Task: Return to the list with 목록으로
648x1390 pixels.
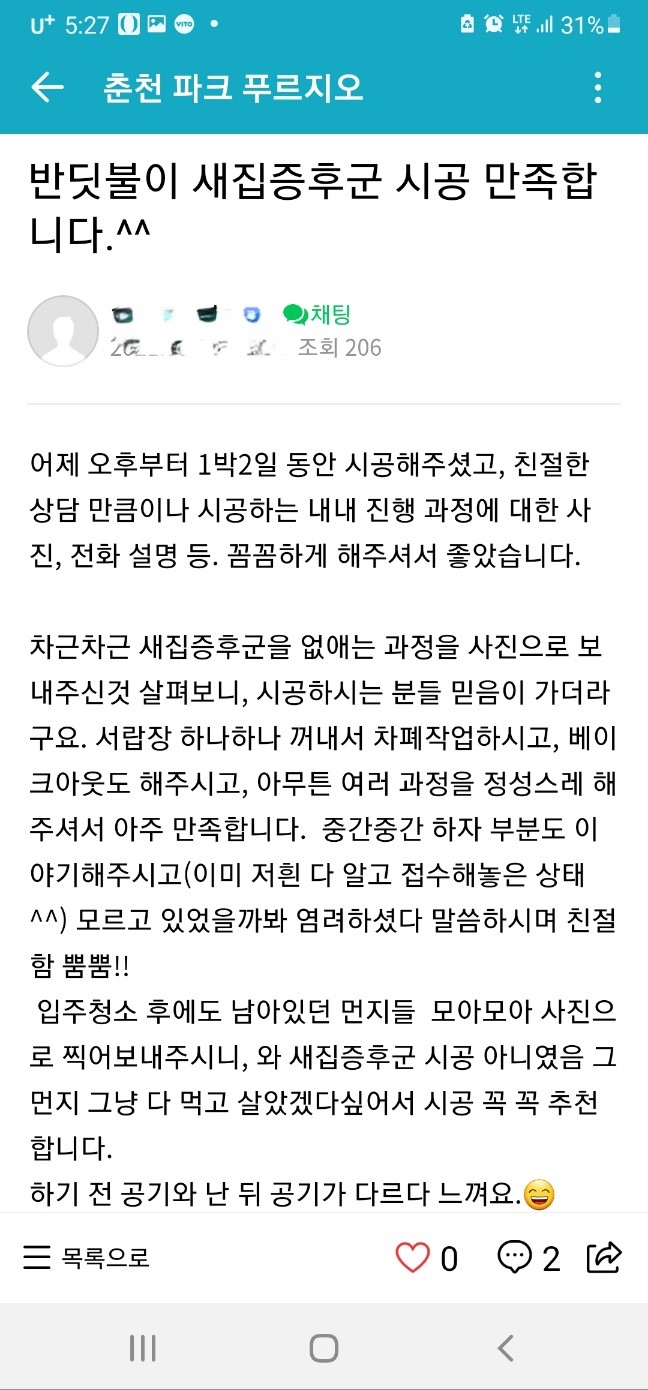Action: (x=86, y=1257)
